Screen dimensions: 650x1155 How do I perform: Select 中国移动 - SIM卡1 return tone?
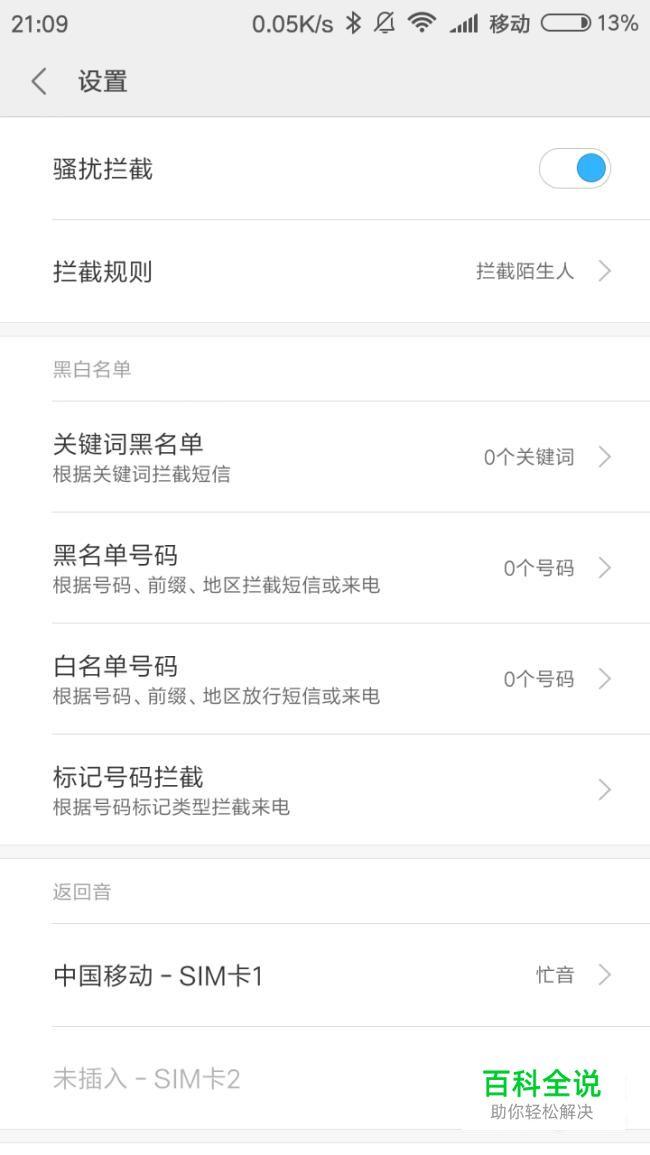pos(325,975)
